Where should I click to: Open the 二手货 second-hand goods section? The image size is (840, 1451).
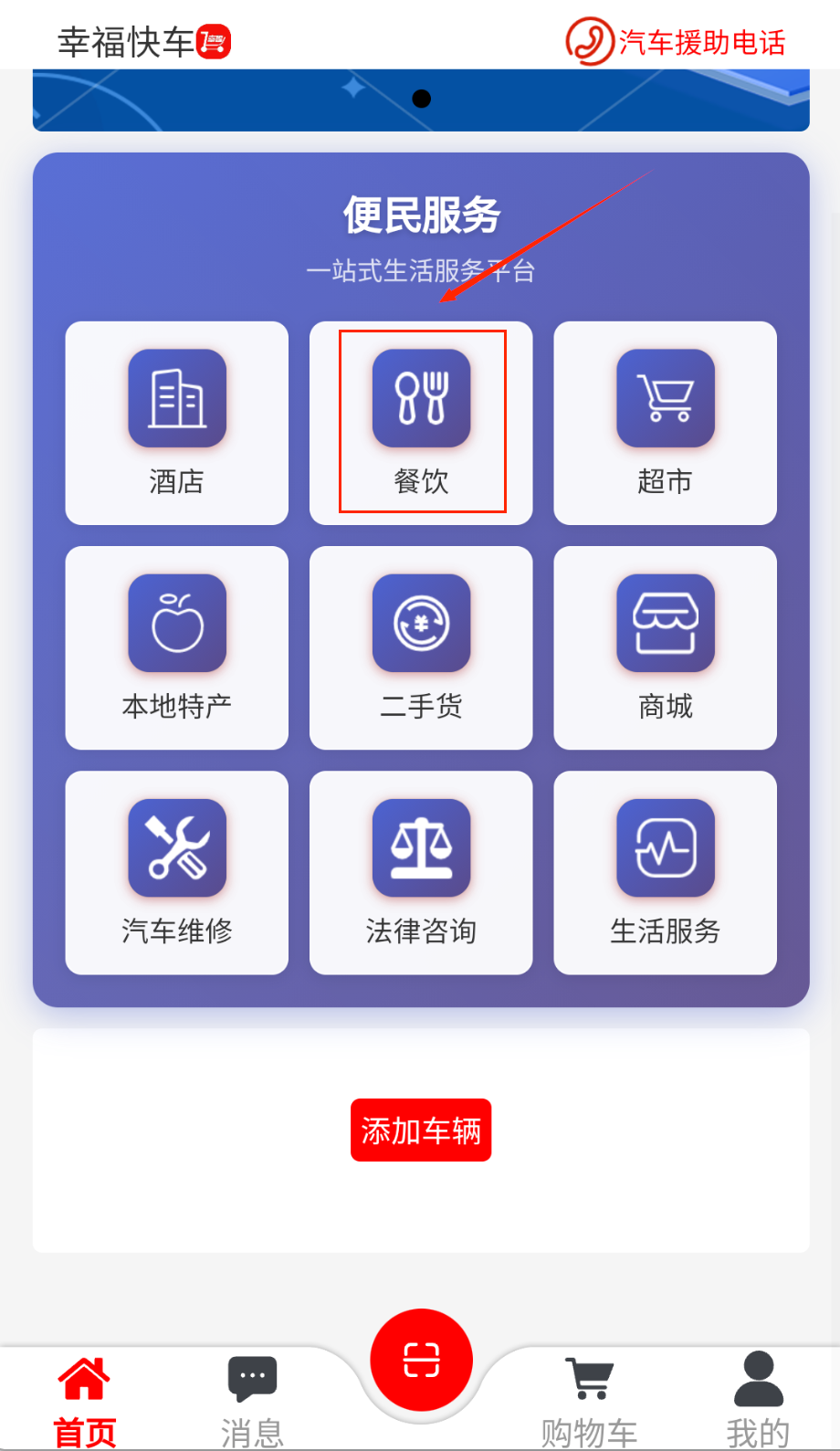pyautogui.click(x=421, y=647)
